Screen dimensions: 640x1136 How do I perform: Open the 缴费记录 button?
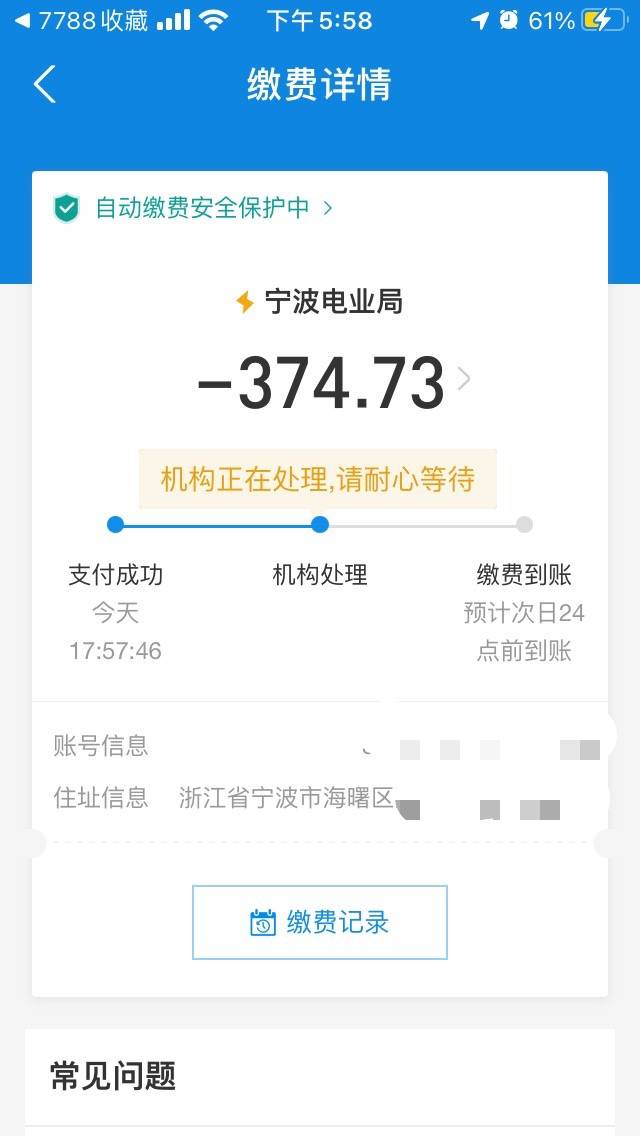(320, 922)
